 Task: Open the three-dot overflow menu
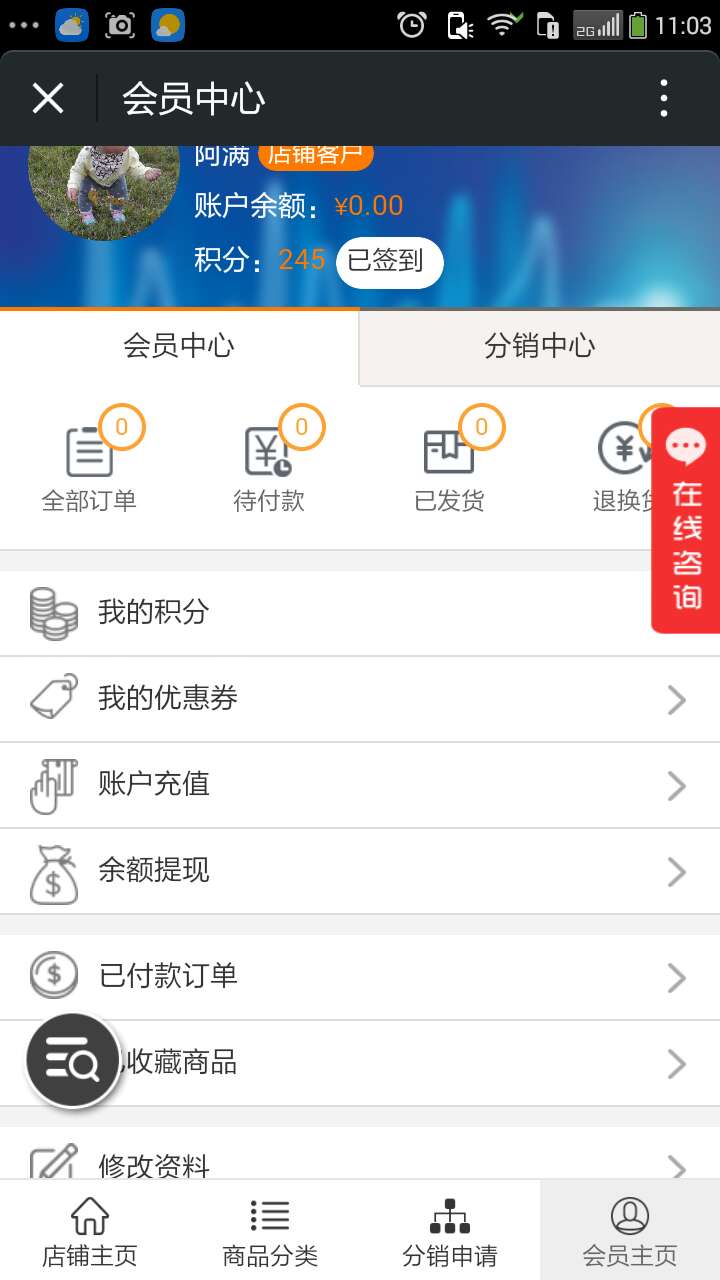coord(663,99)
